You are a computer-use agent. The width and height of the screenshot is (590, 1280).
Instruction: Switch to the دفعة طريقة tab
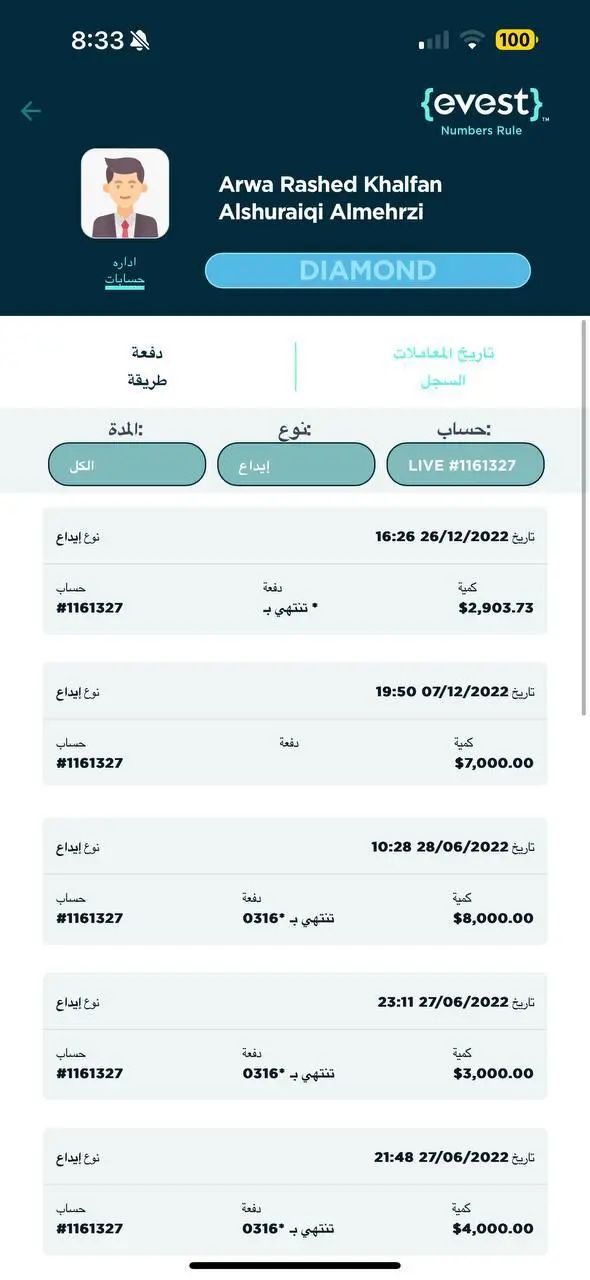tap(147, 367)
